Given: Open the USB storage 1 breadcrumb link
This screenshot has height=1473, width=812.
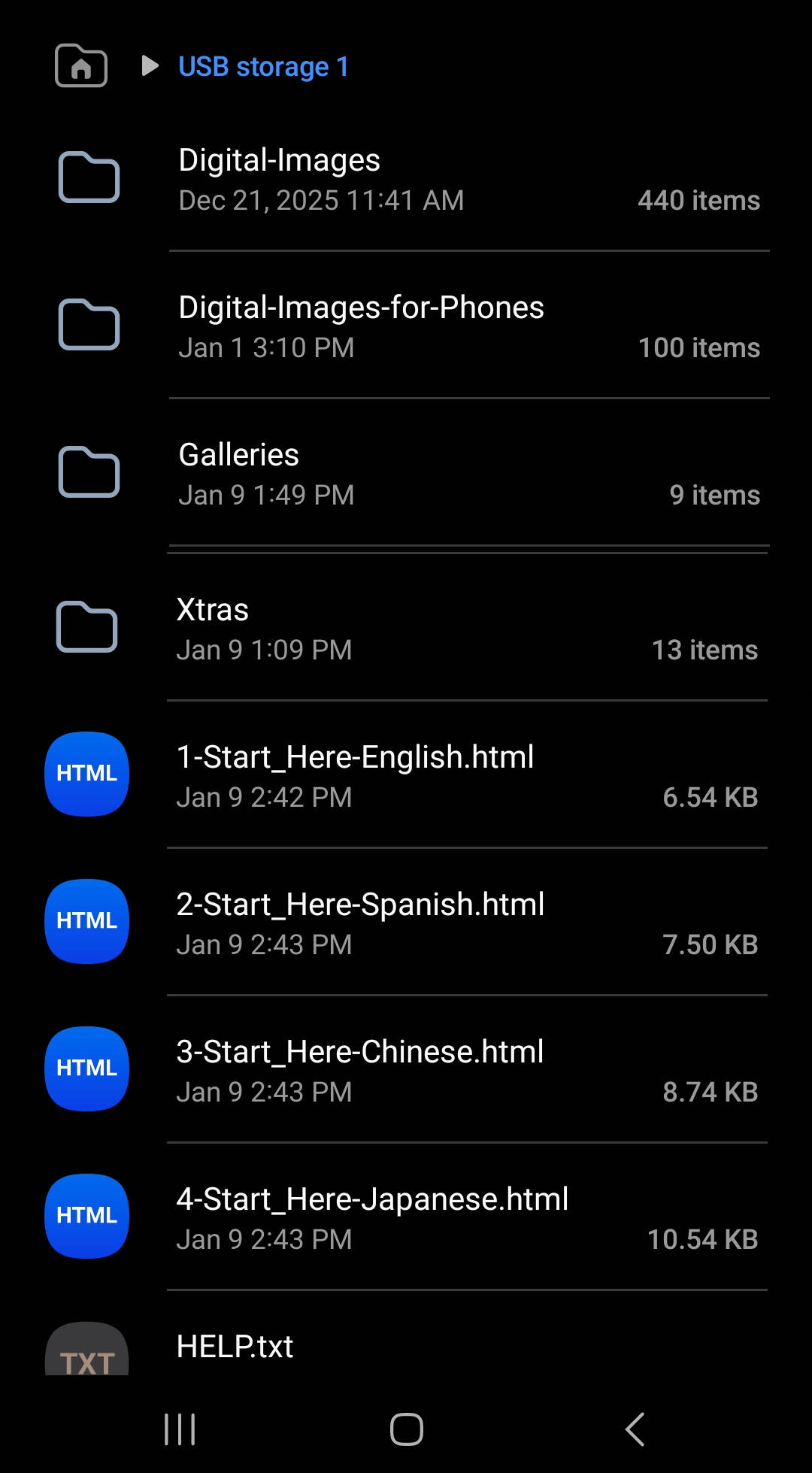Looking at the screenshot, I should 263,67.
